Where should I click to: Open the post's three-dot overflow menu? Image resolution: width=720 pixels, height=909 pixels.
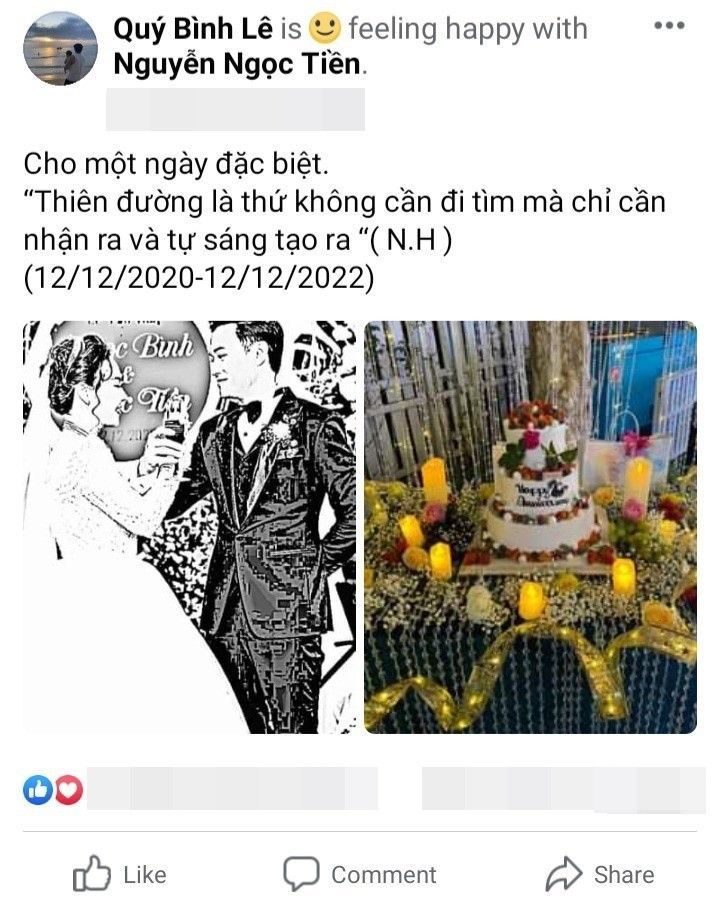669,26
